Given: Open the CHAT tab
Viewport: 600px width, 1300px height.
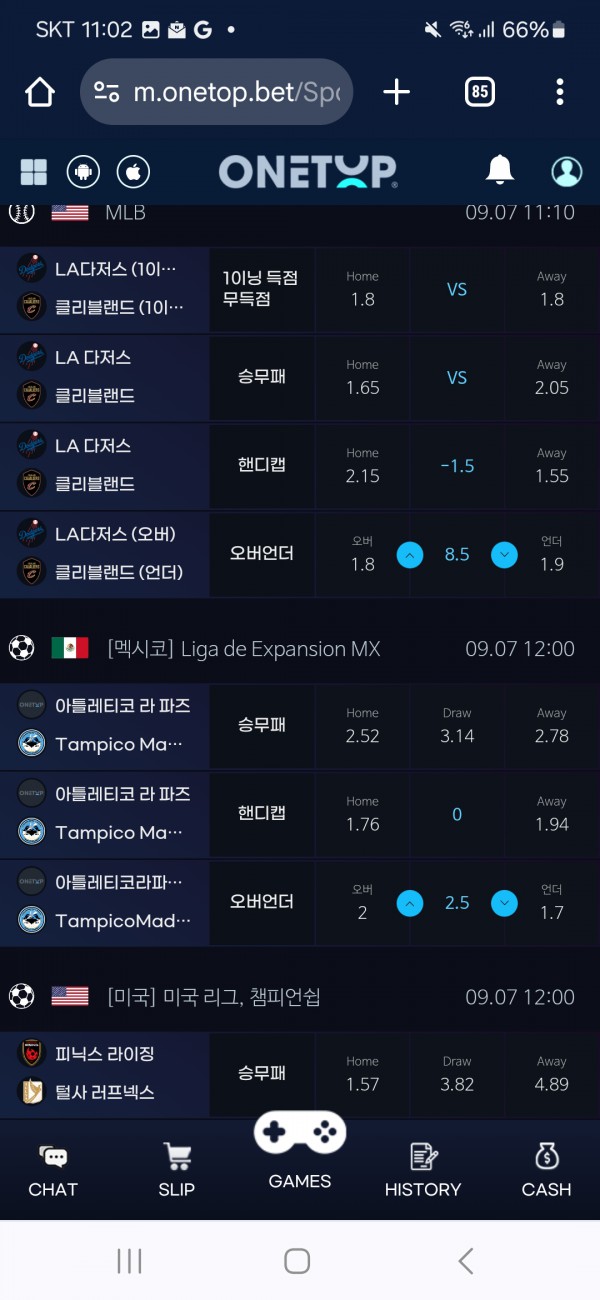Looking at the screenshot, I should point(53,1170).
